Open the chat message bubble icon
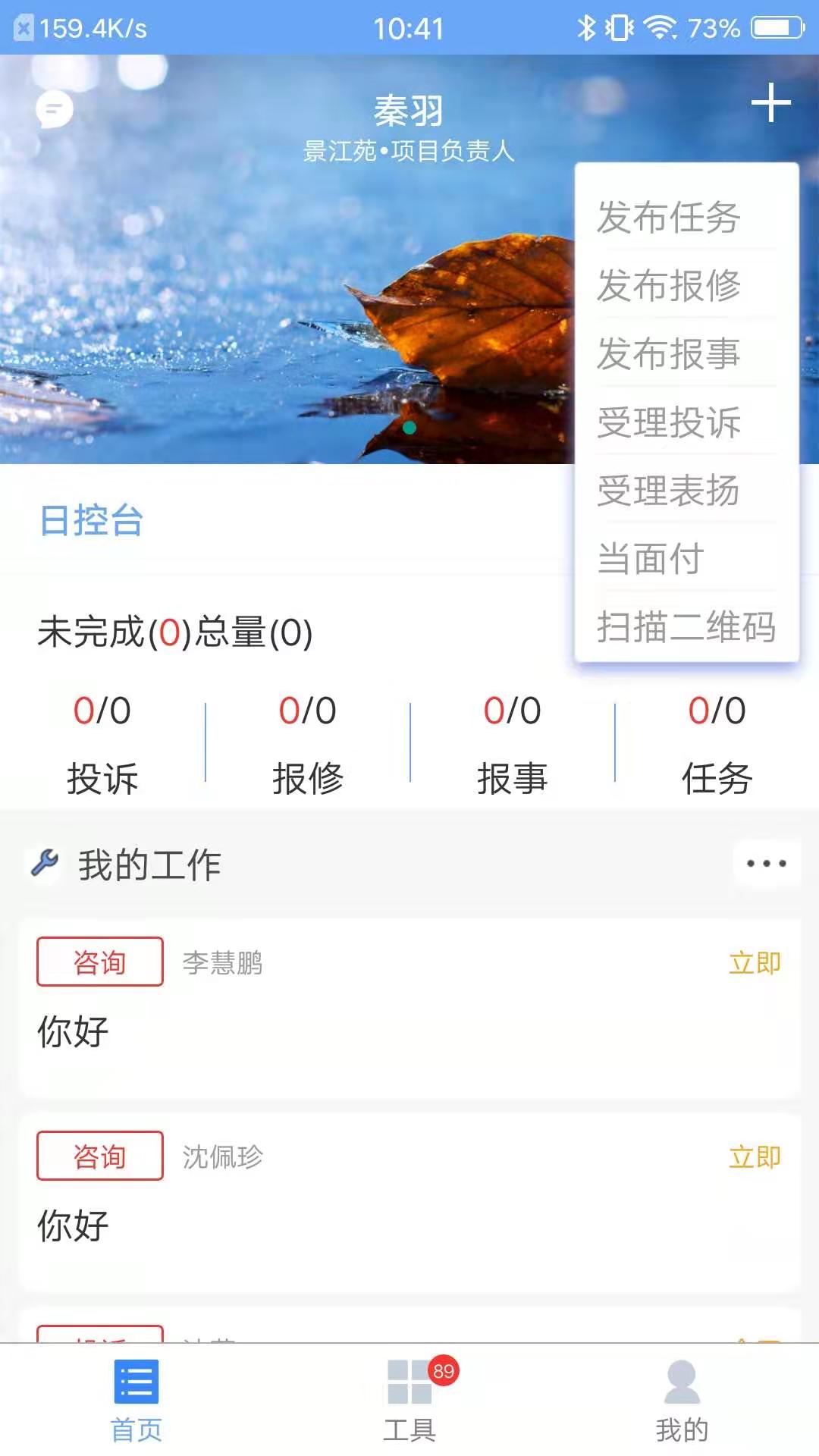The height and width of the screenshot is (1456, 819). click(x=52, y=108)
